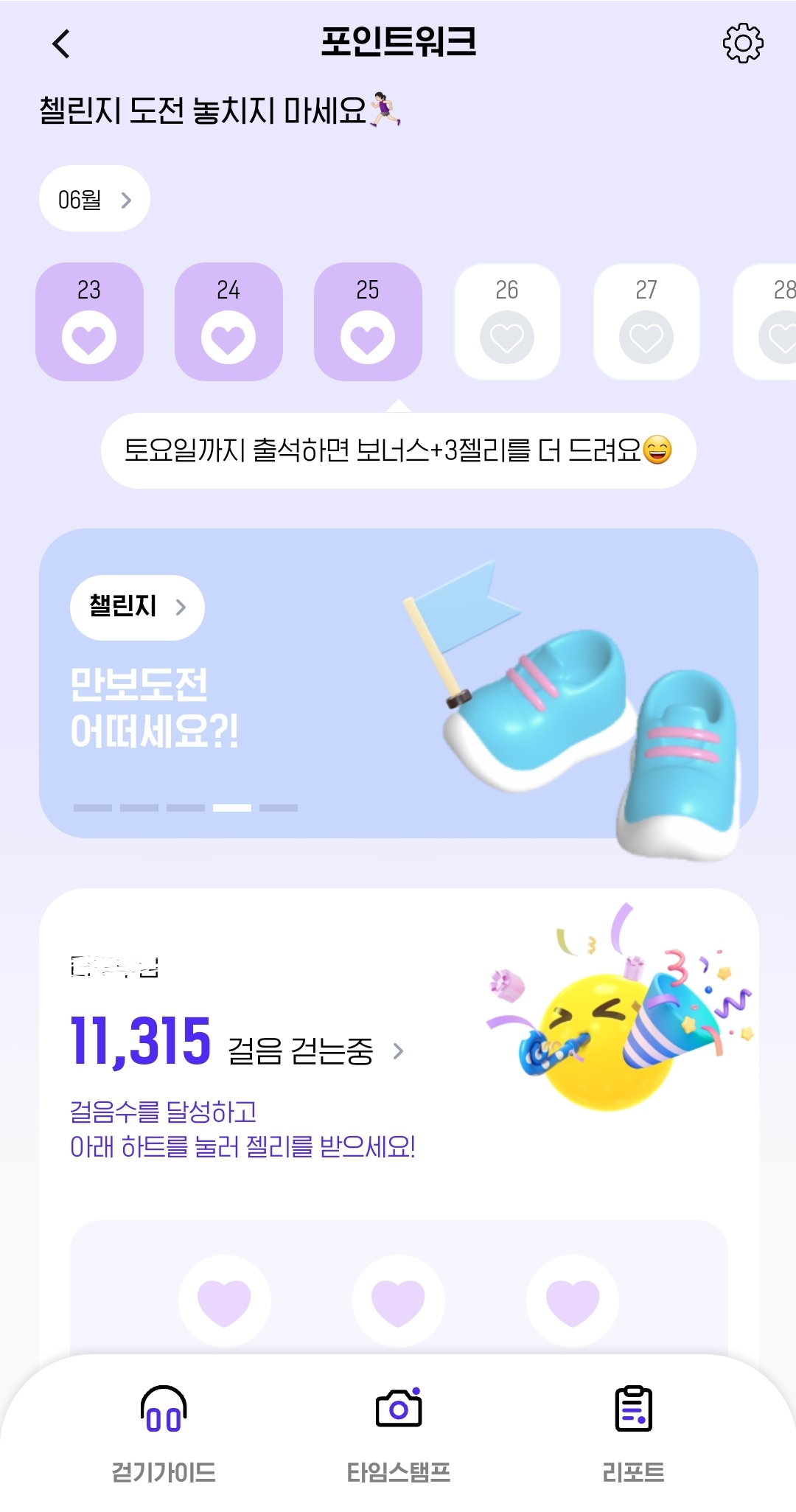Select the day 23 attendance tile
The image size is (796, 1512).
coord(89,321)
